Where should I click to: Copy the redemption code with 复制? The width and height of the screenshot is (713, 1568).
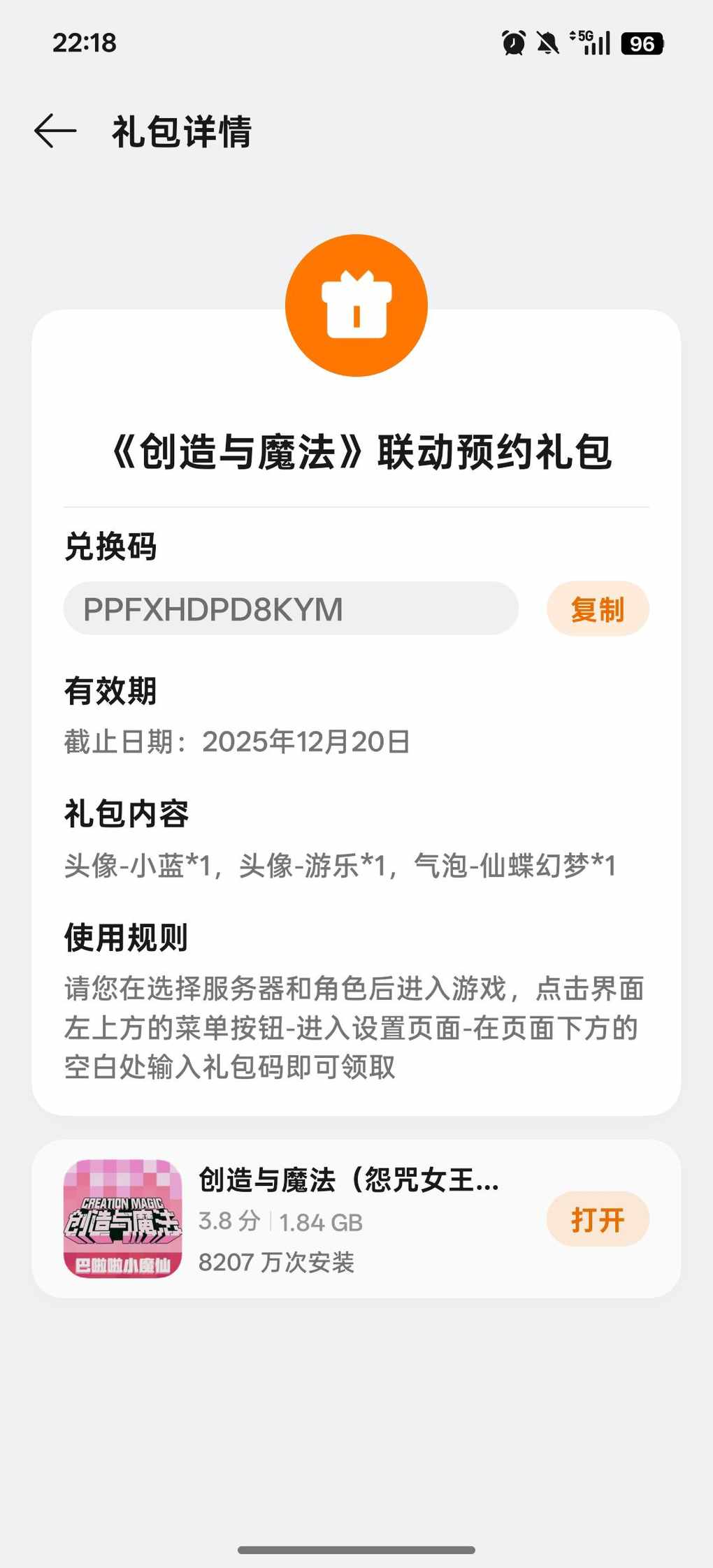[597, 609]
